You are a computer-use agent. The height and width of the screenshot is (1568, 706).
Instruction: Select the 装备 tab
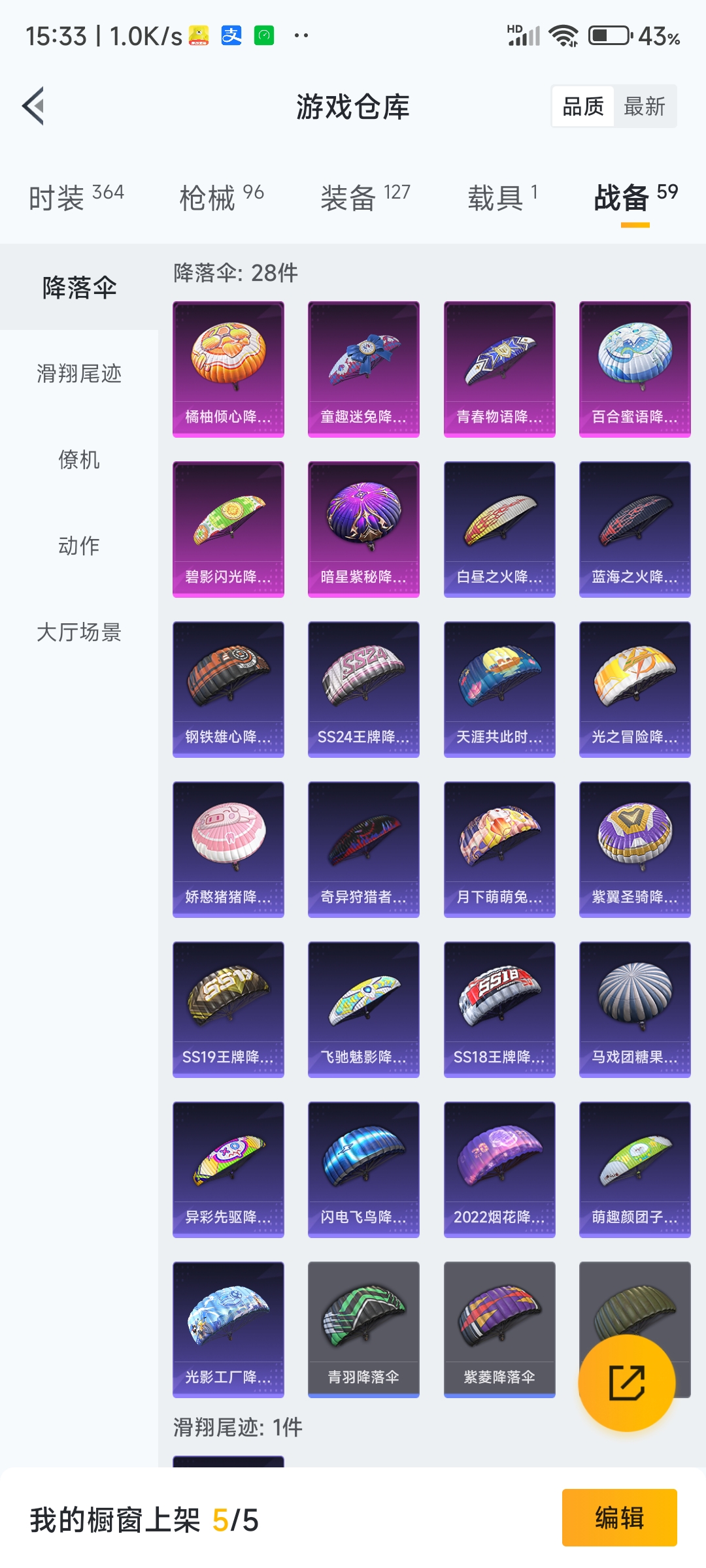point(365,197)
